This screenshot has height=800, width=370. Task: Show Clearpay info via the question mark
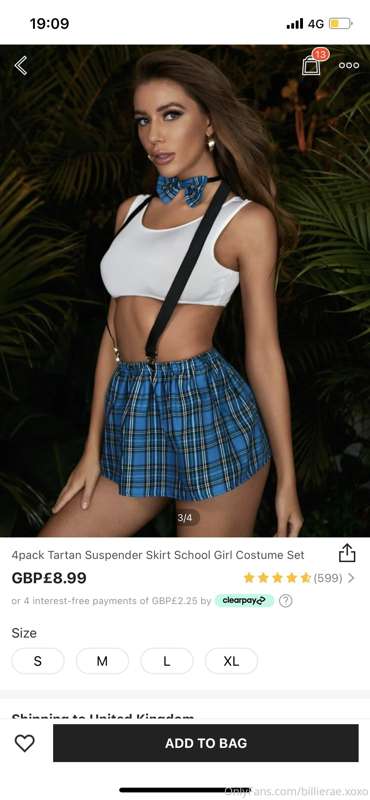[x=286, y=601]
